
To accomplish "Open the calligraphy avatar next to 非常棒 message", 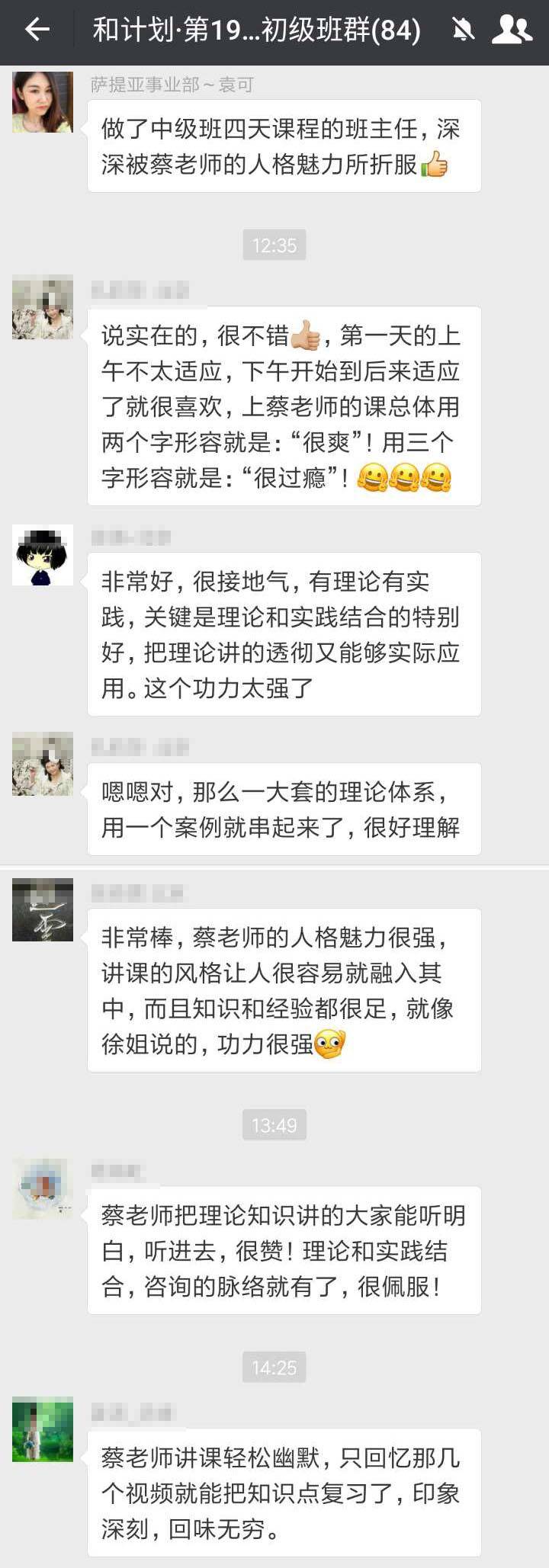I will 43,910.
